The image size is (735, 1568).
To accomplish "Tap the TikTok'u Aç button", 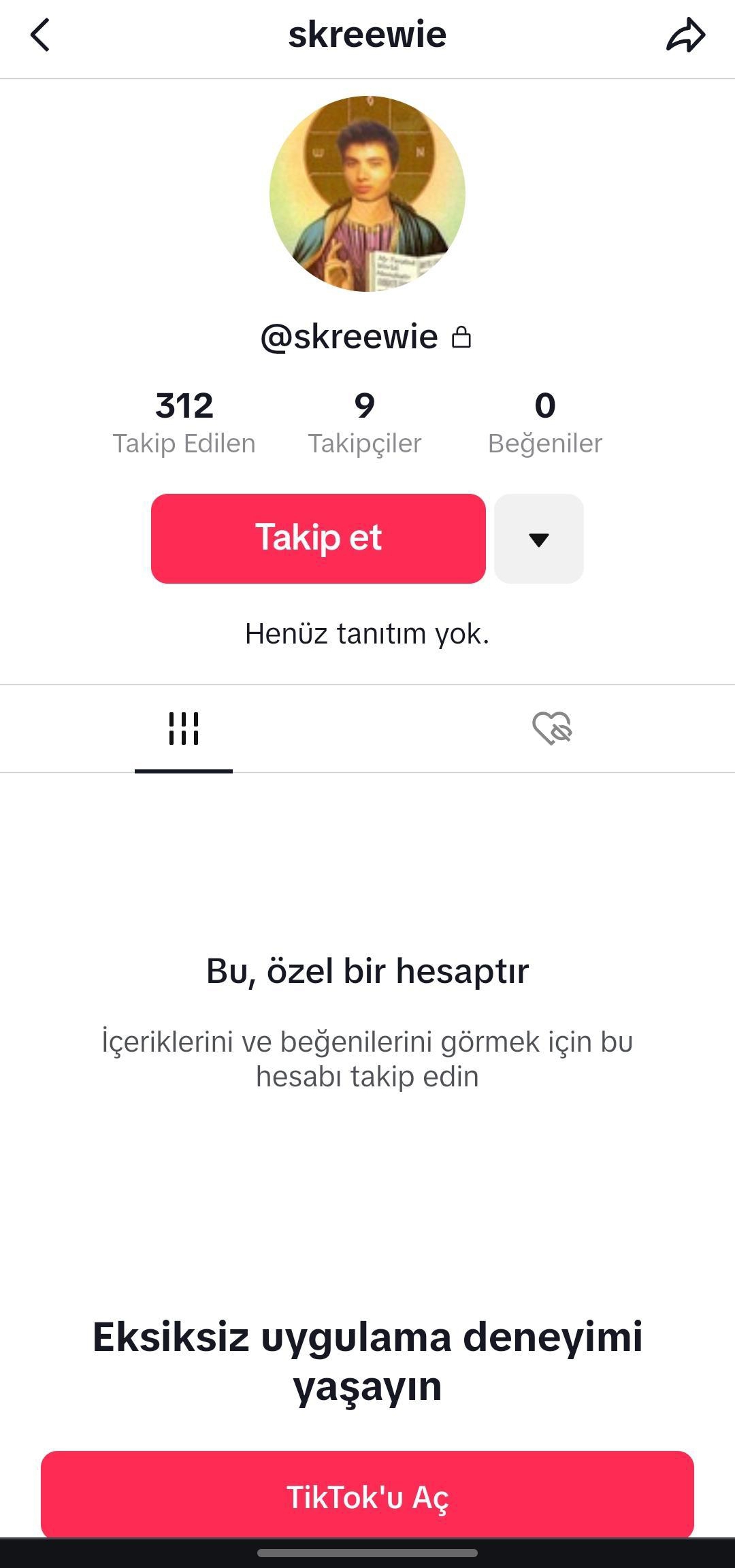I will [367, 1497].
